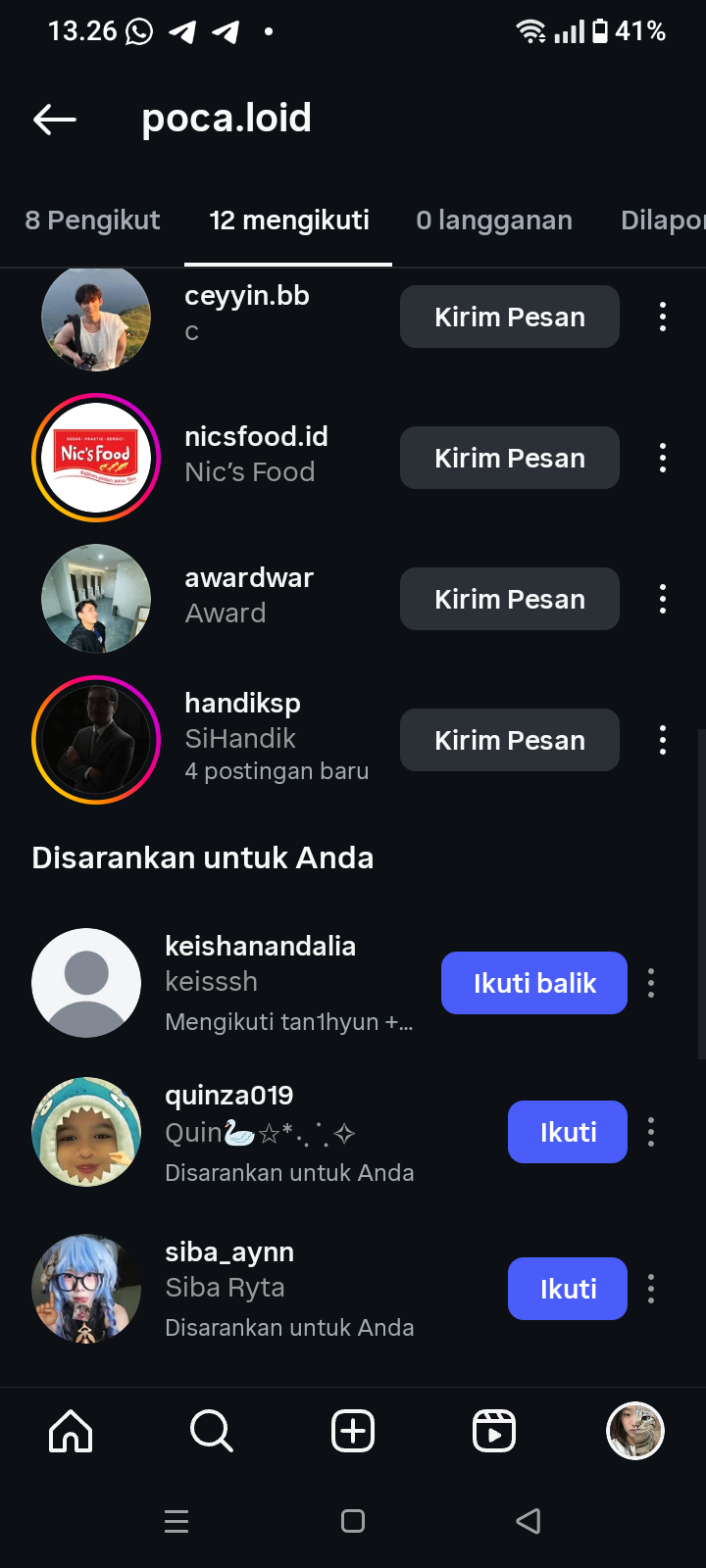Tap Kirim Pesan for awardwar
Image resolution: width=706 pixels, height=1568 pixels.
509,599
